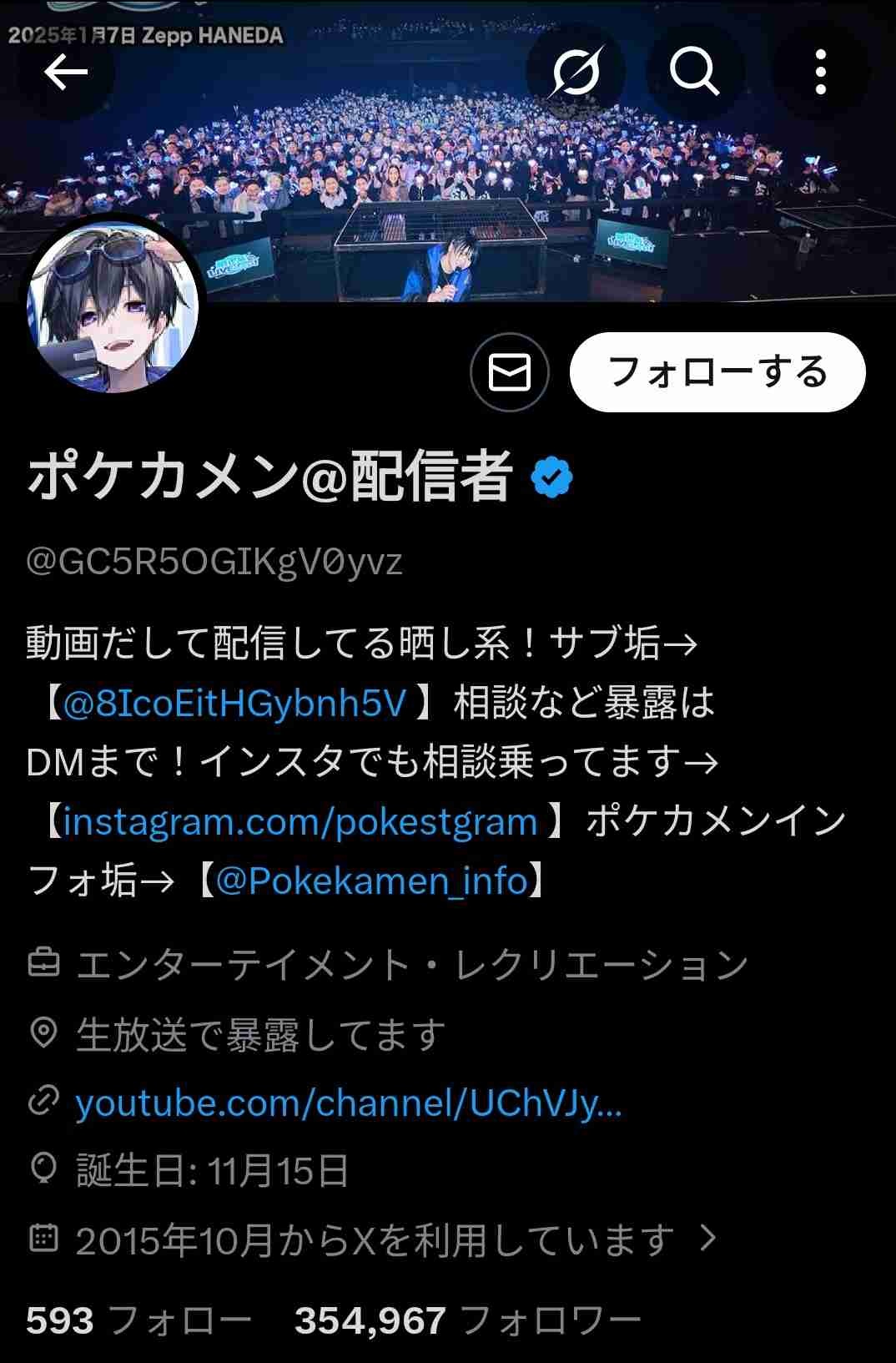
Task: Tap the フォローする button
Action: (717, 372)
